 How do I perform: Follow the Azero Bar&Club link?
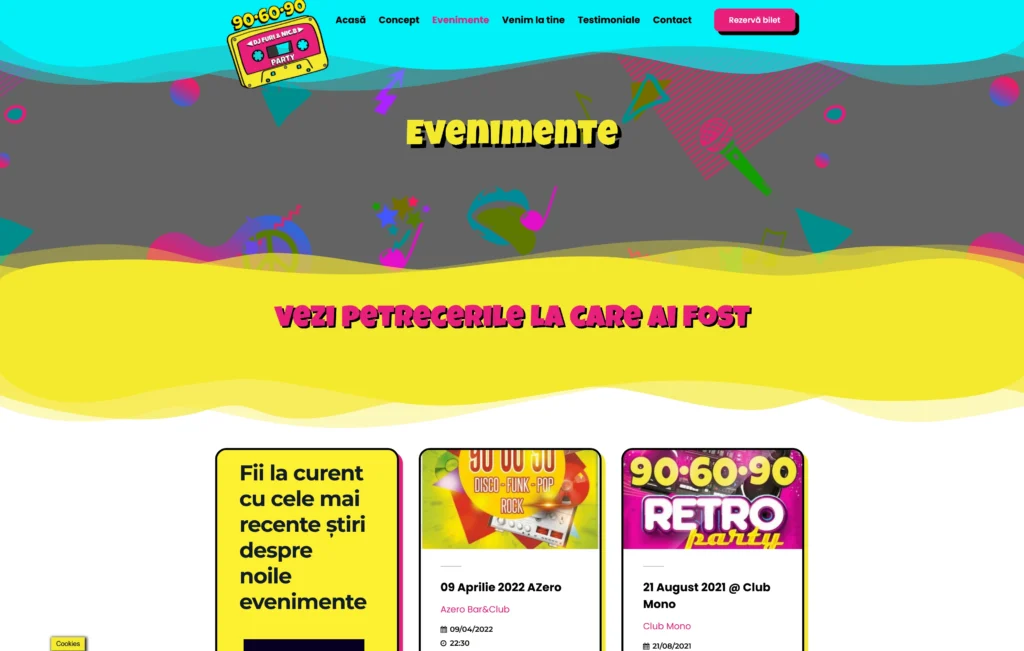pos(475,609)
